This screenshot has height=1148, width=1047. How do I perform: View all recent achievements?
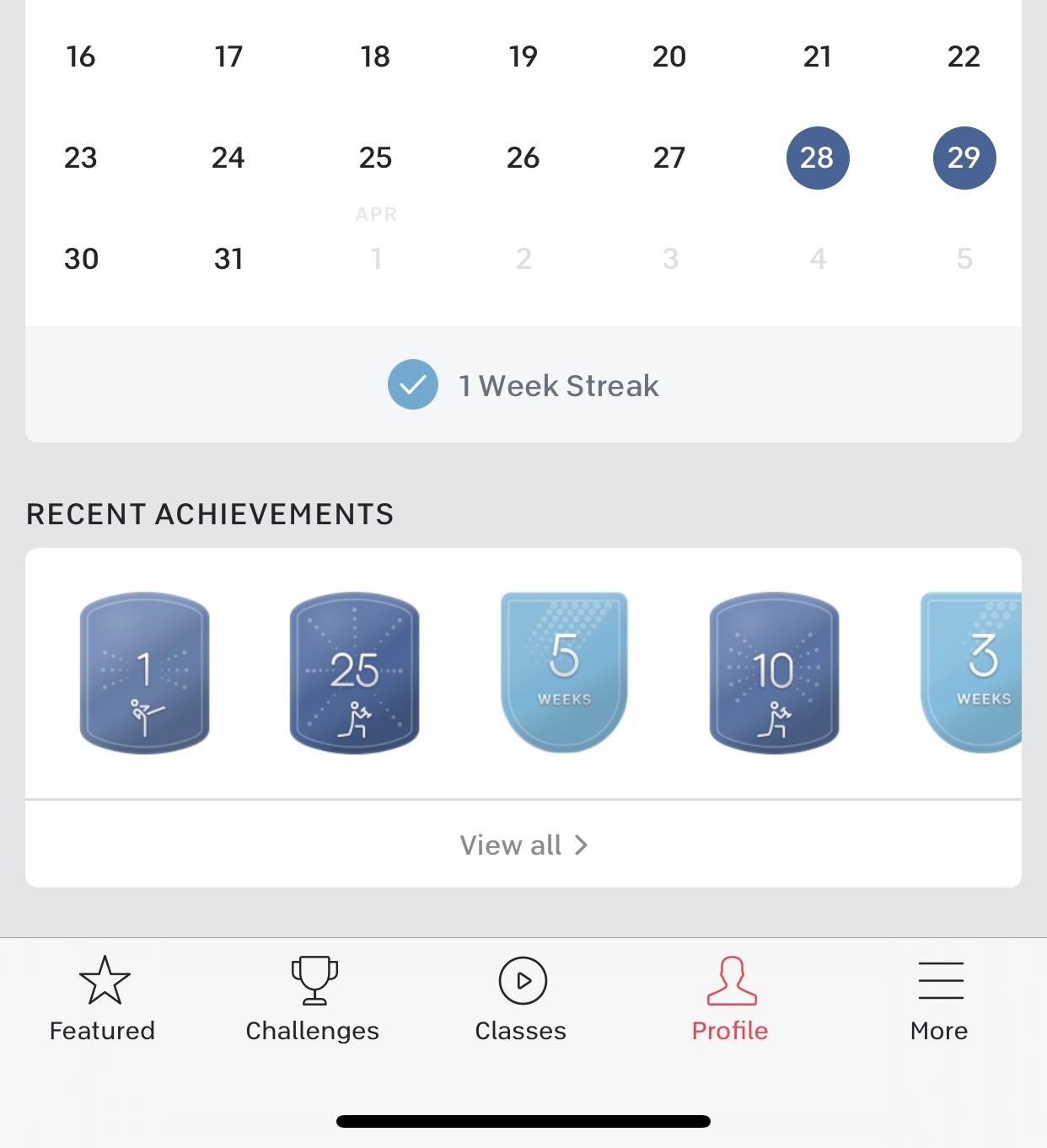click(x=523, y=845)
